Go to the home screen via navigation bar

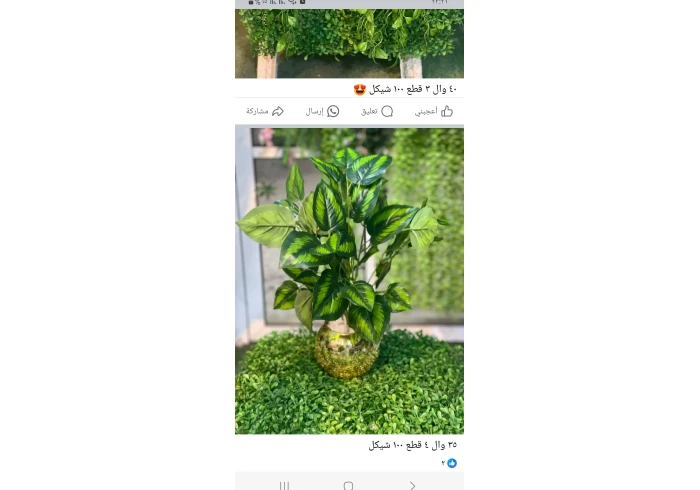tap(348, 485)
